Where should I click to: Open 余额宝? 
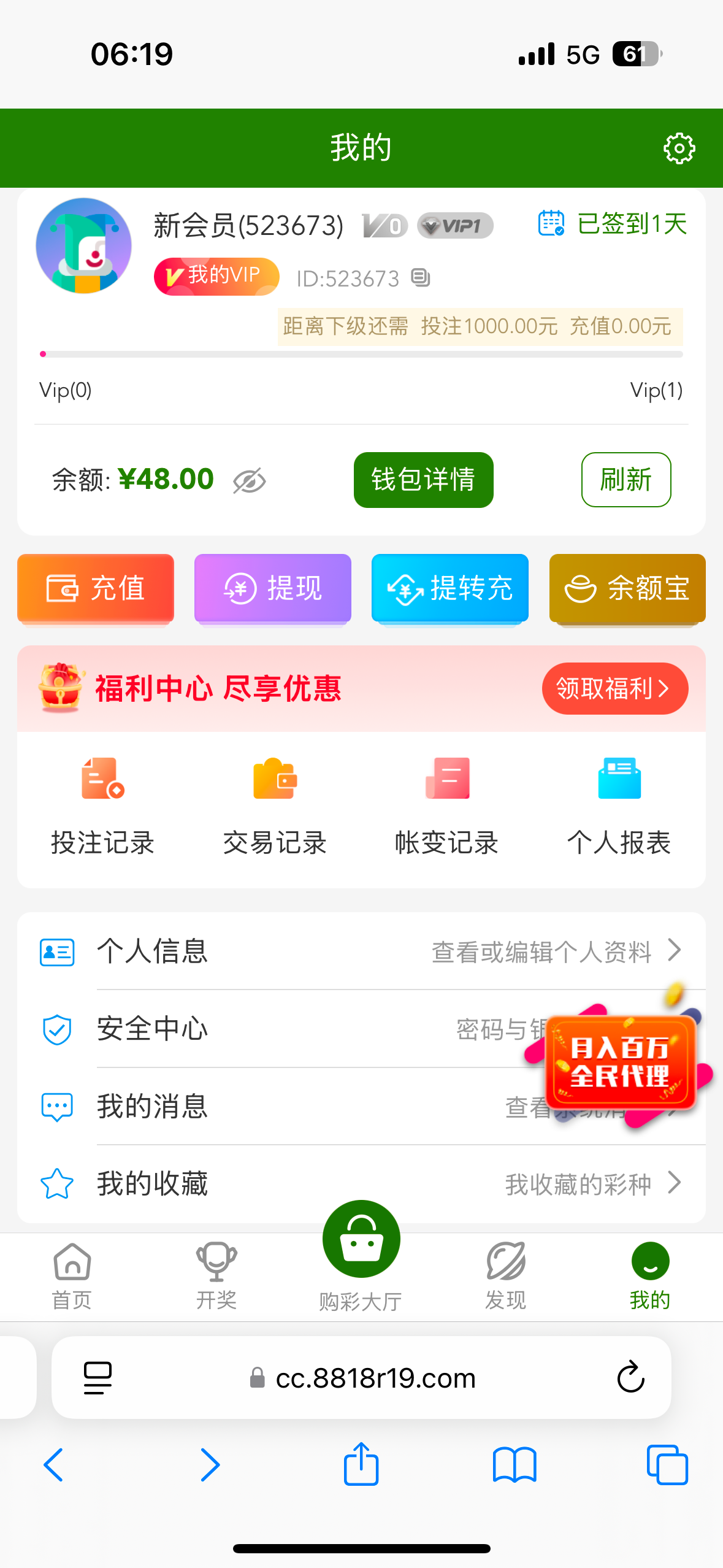coord(627,588)
